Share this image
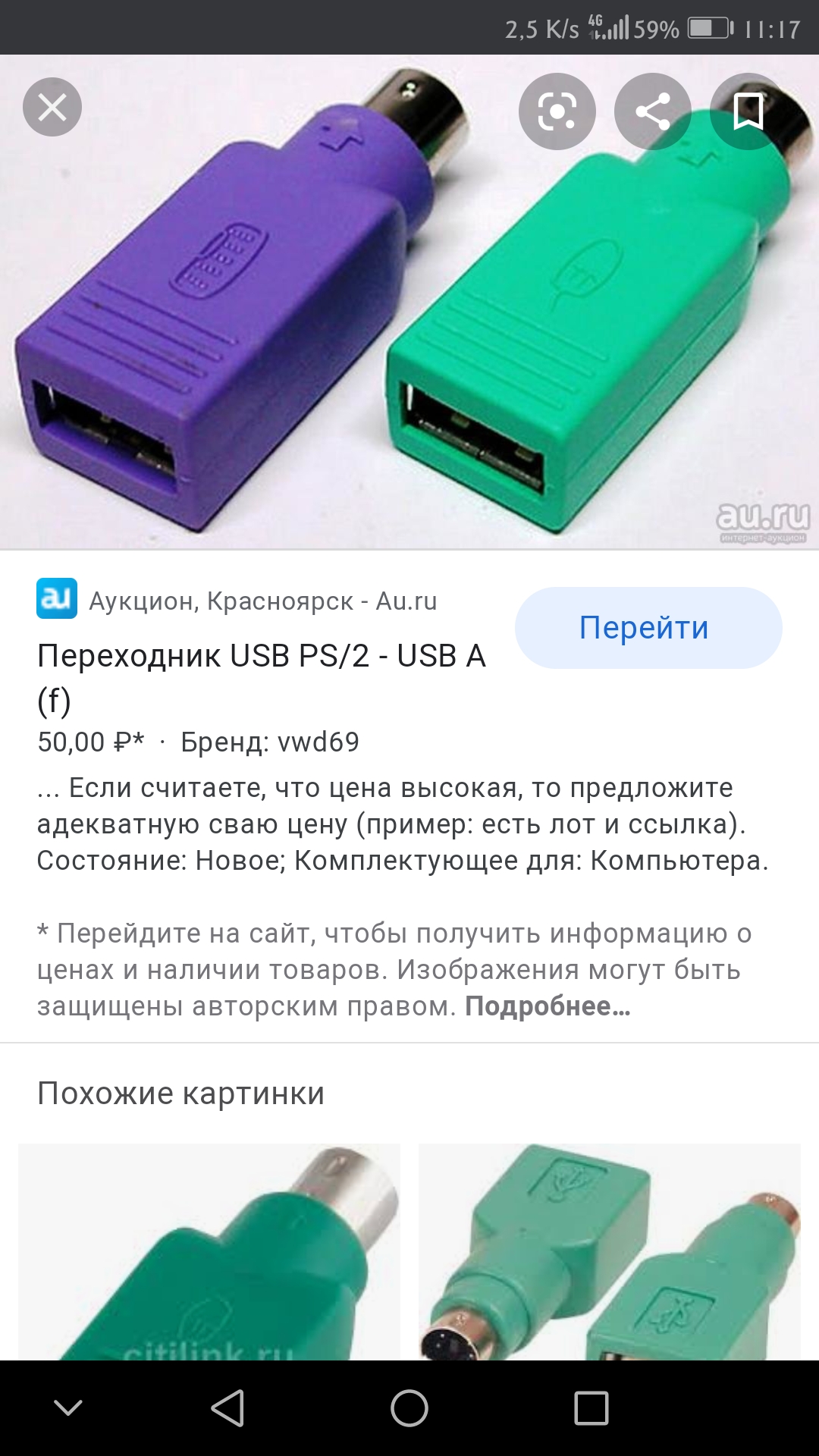819x1456 pixels. click(x=652, y=111)
